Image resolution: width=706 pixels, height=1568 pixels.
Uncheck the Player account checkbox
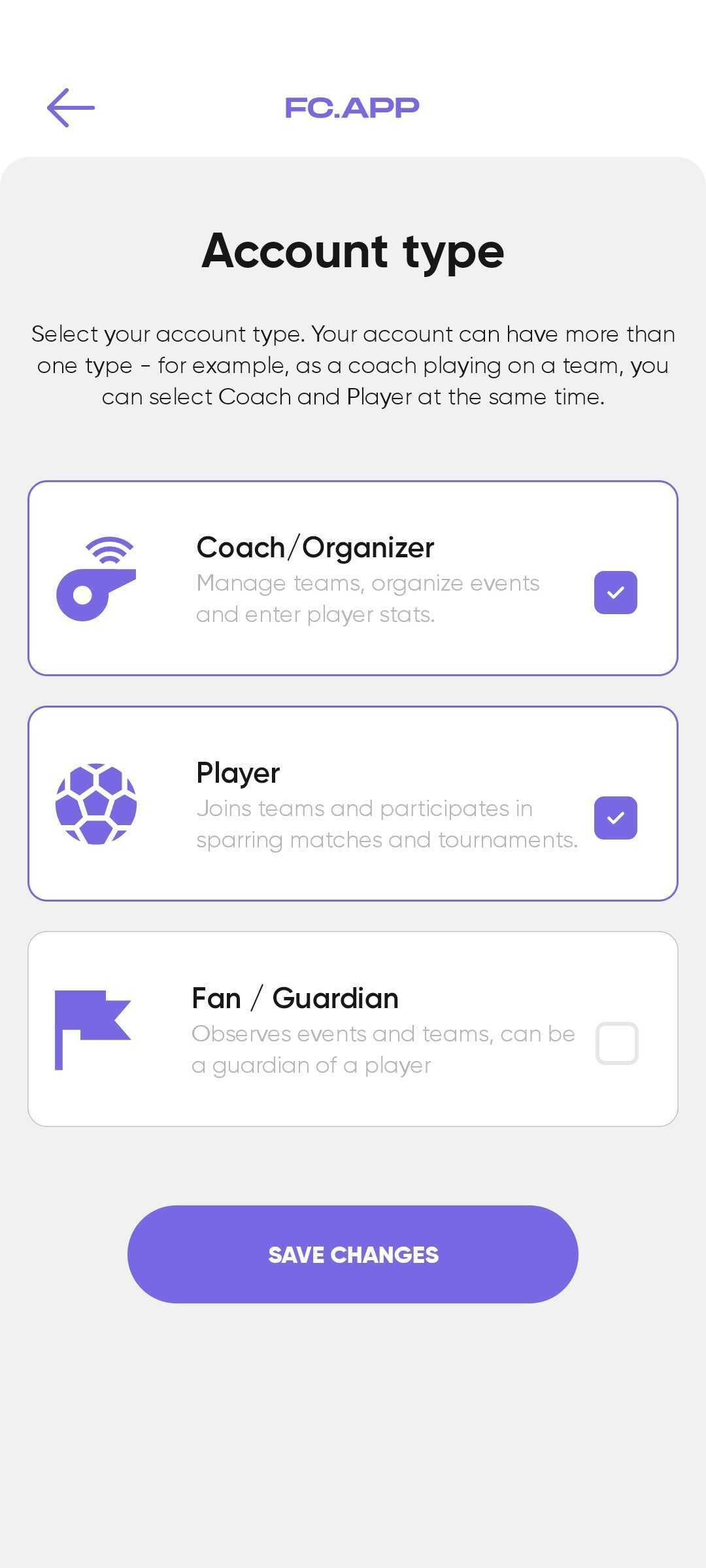point(615,818)
